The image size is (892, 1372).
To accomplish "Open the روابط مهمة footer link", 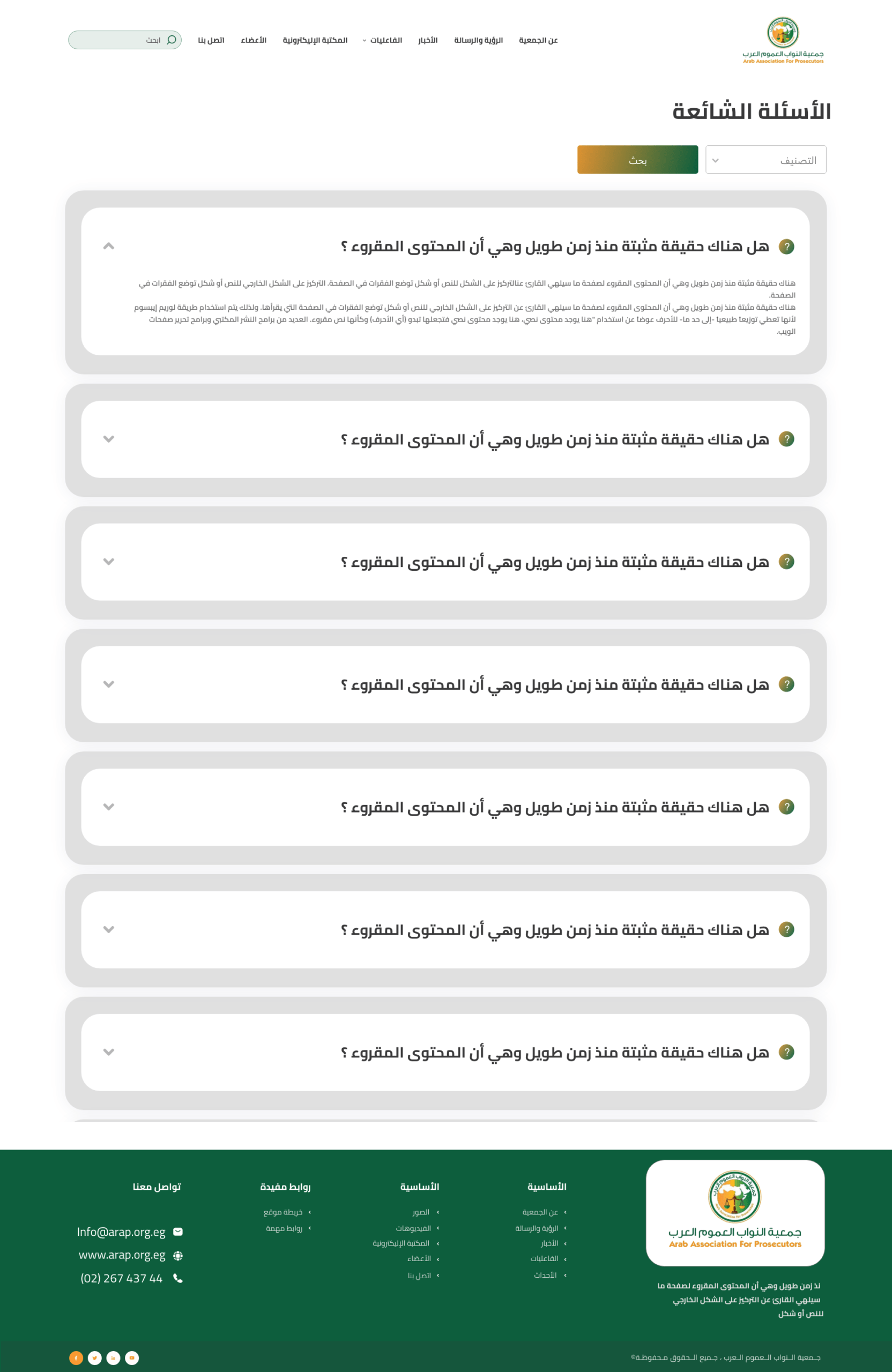I will point(284,1228).
